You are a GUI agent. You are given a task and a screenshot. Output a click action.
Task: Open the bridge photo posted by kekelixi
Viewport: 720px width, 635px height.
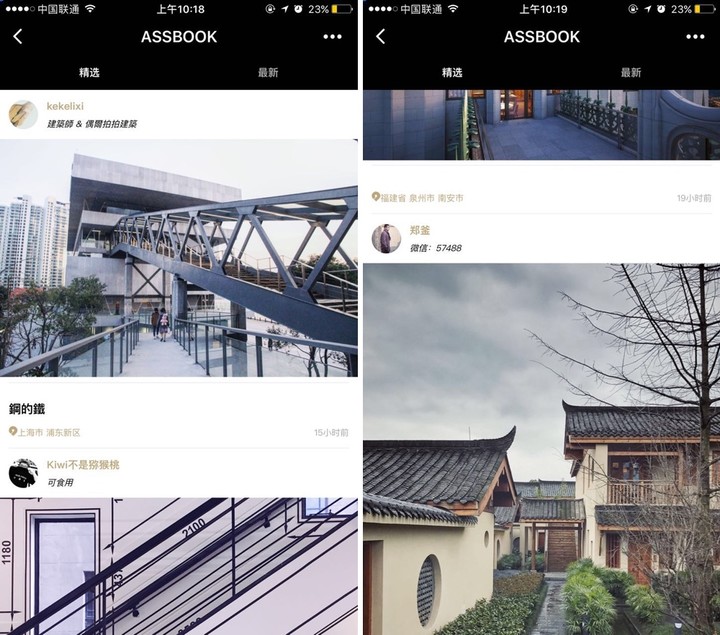coord(178,258)
